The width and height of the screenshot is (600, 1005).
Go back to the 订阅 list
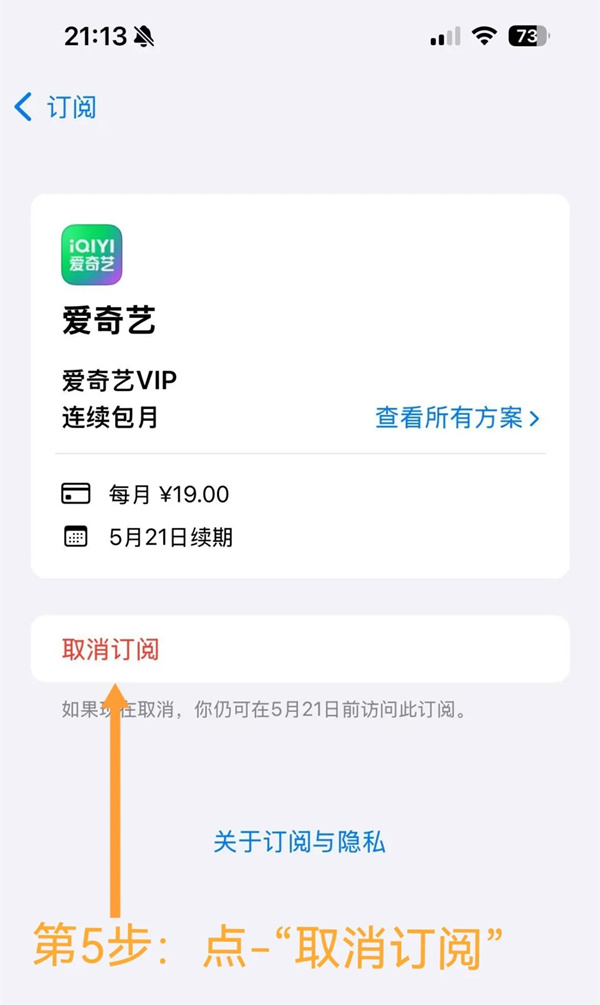pos(56,107)
